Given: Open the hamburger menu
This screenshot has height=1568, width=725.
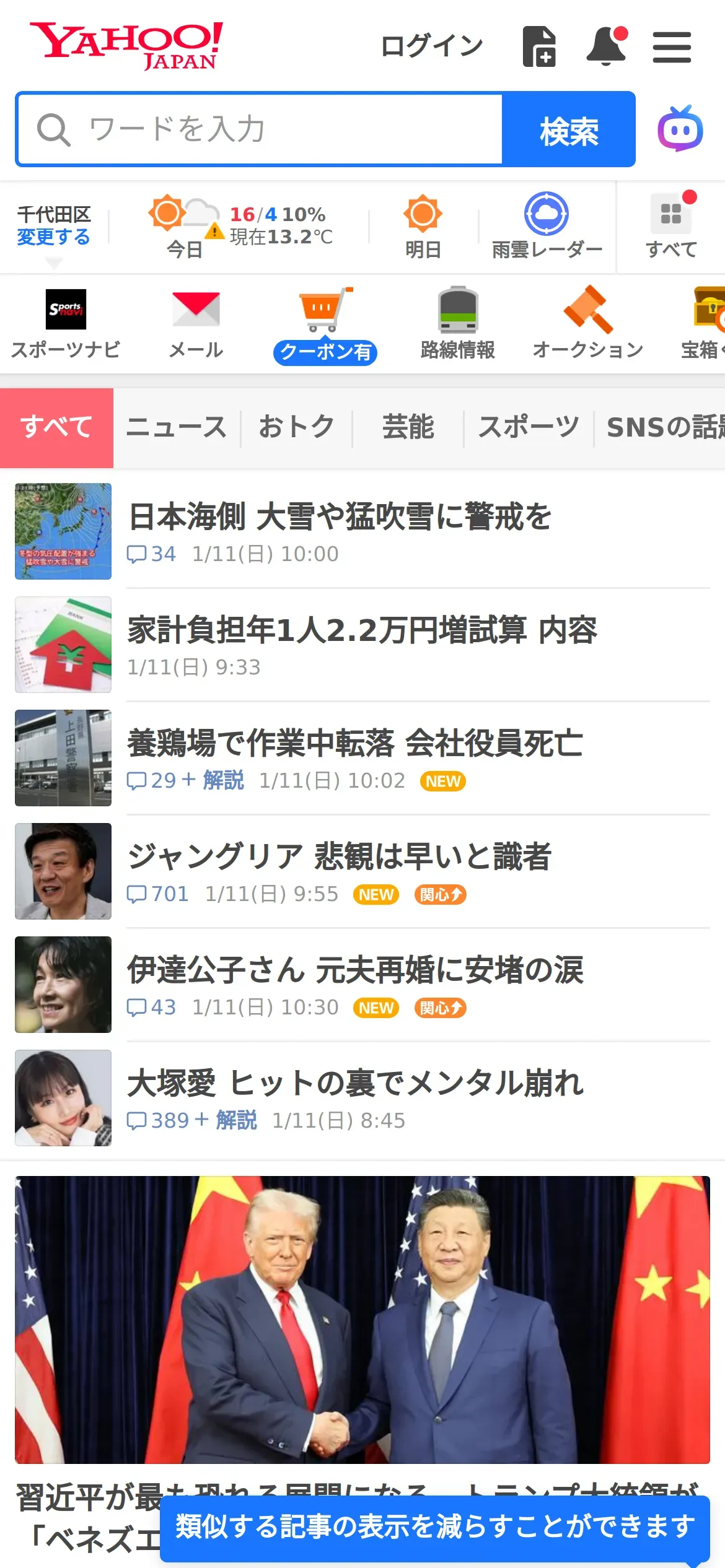Looking at the screenshot, I should tap(672, 47).
